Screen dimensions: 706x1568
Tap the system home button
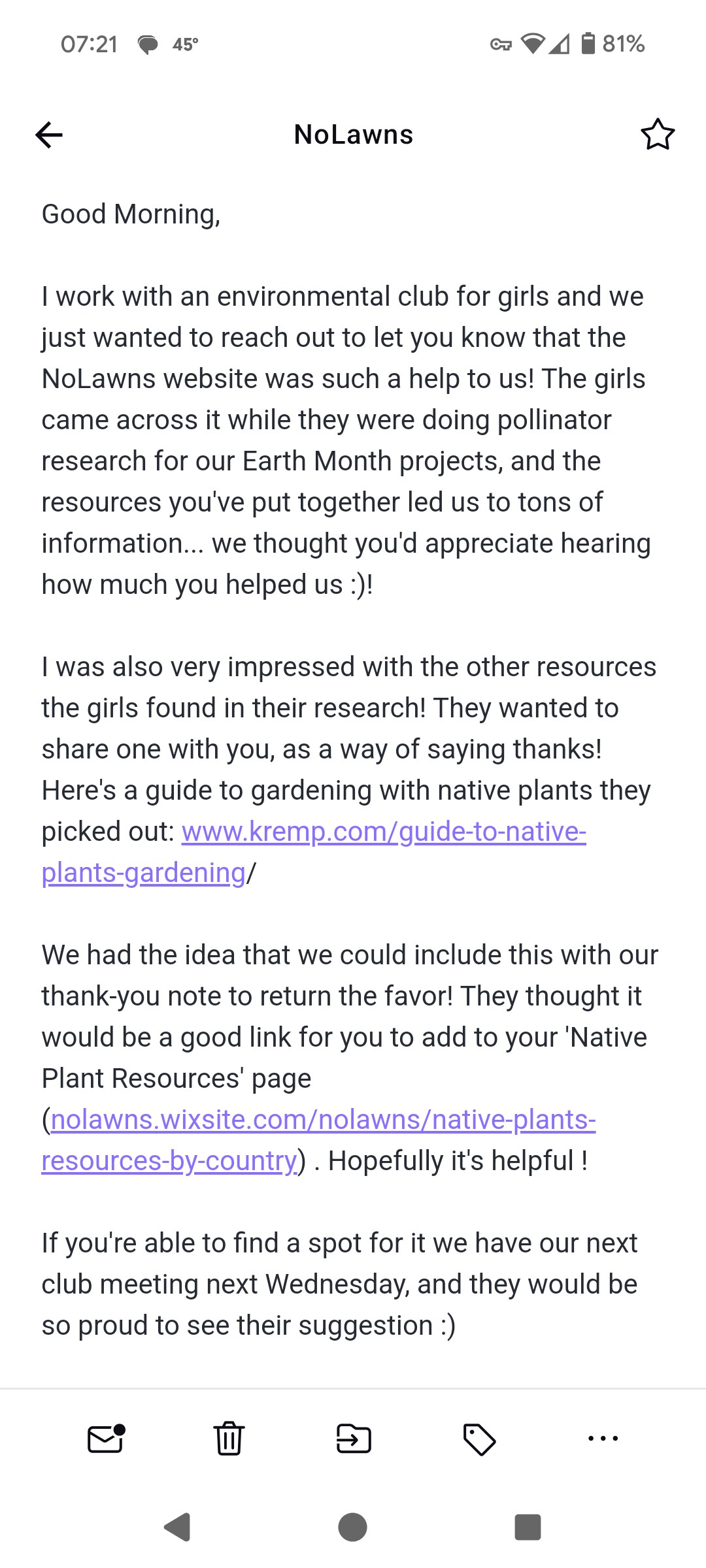(x=352, y=1527)
